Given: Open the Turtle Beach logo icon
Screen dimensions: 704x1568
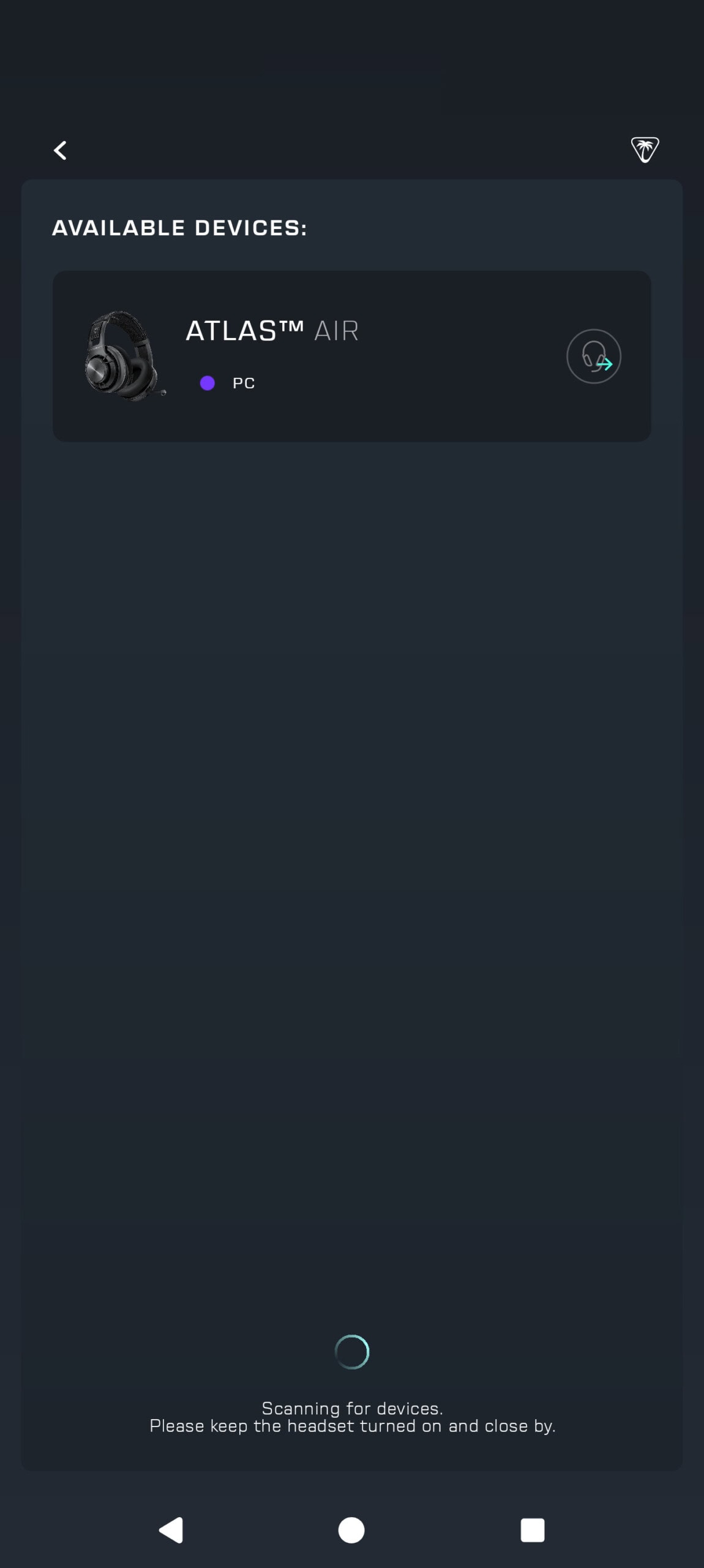Looking at the screenshot, I should 645,149.
